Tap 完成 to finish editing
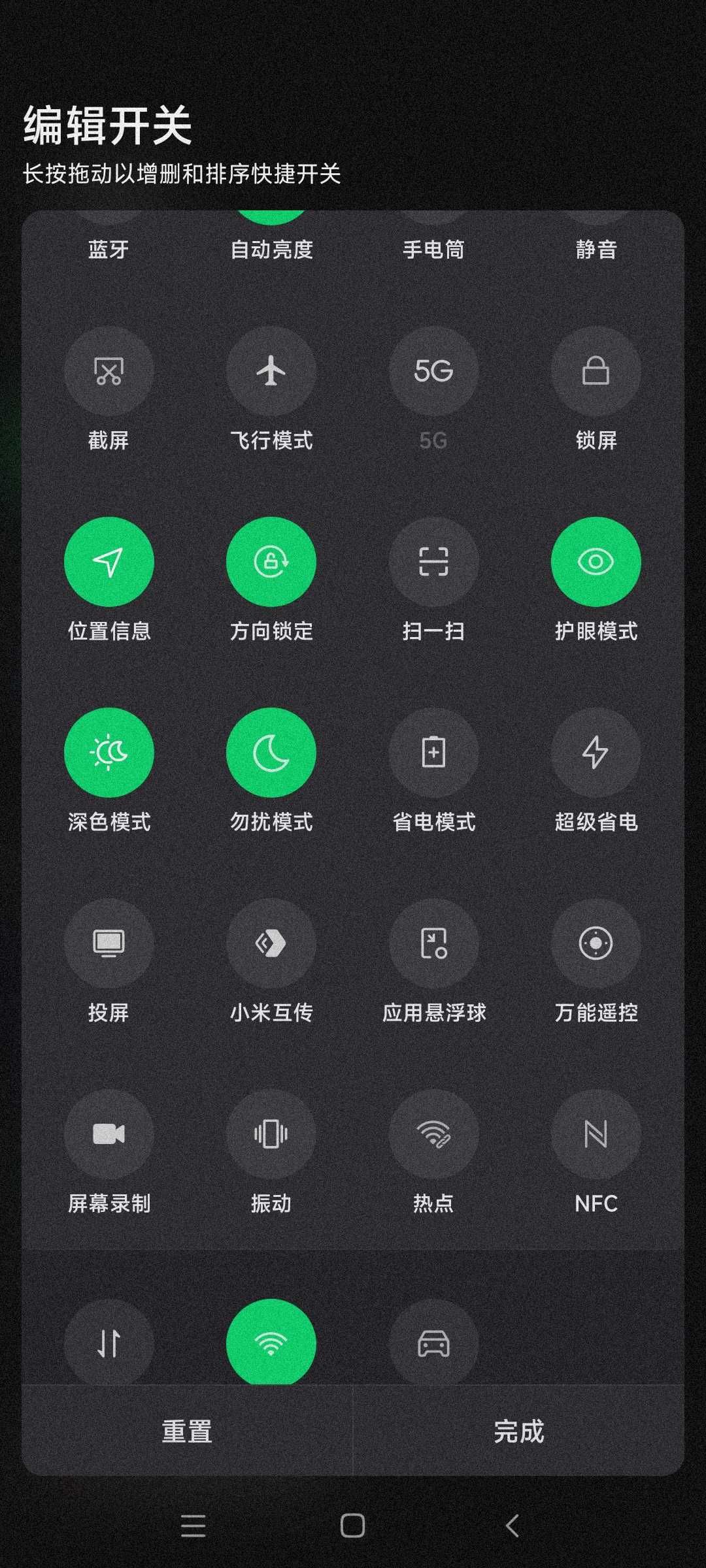 coord(518,1431)
